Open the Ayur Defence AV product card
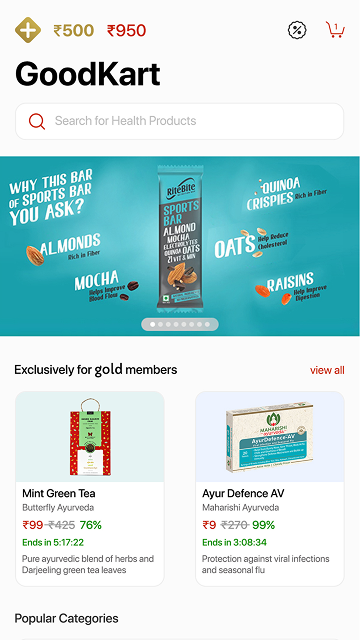 click(x=270, y=489)
